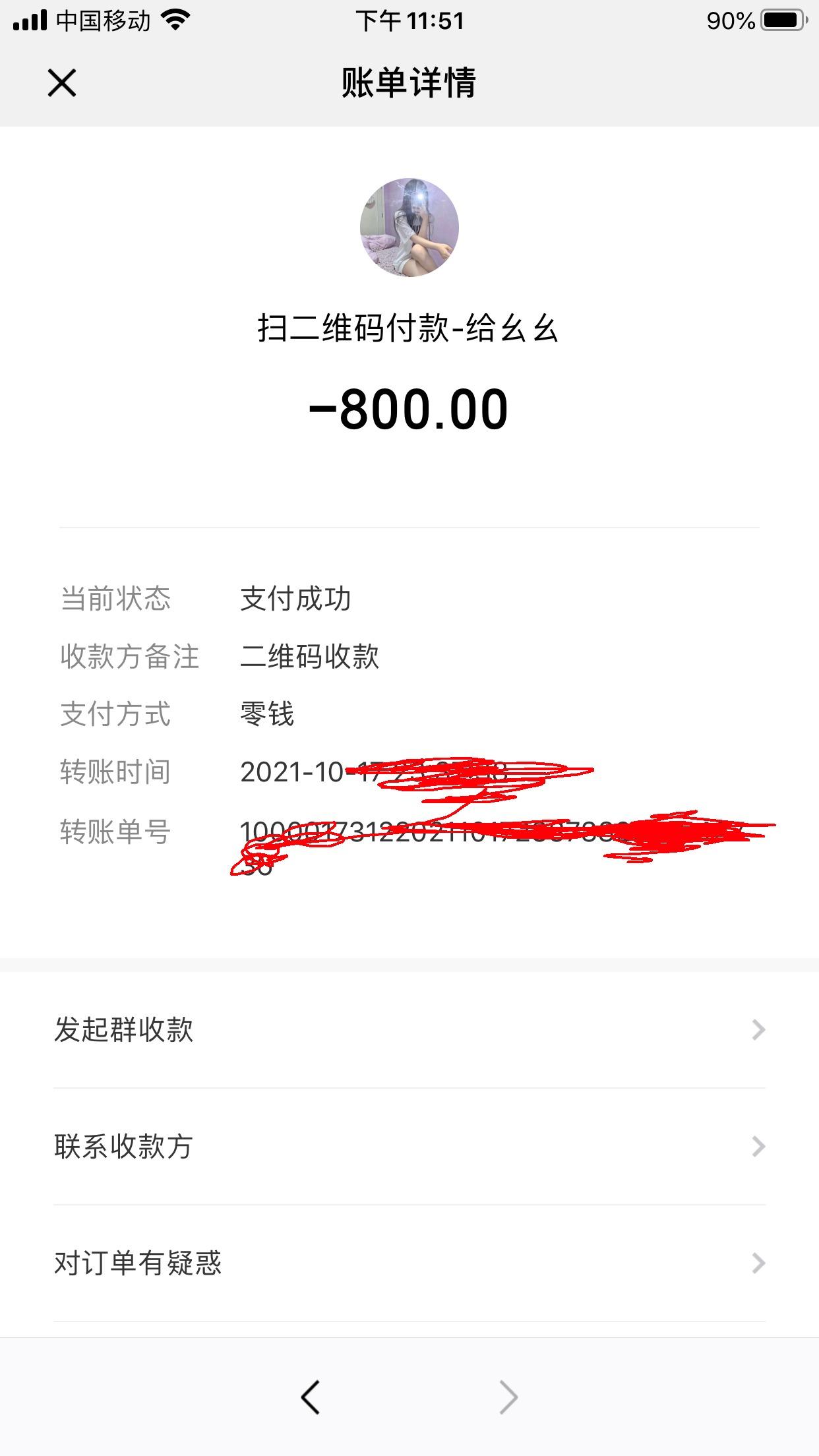Open 联系收款方 to contact payee
The image size is (819, 1456).
[x=409, y=1147]
